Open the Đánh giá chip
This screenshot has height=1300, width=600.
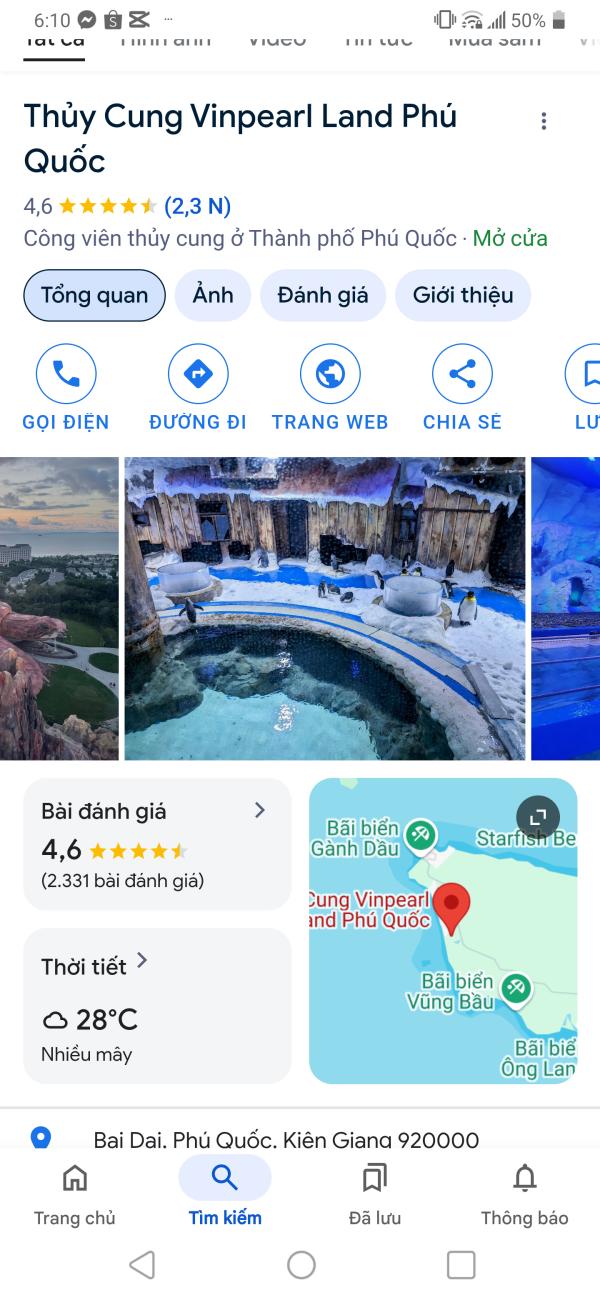click(x=323, y=295)
